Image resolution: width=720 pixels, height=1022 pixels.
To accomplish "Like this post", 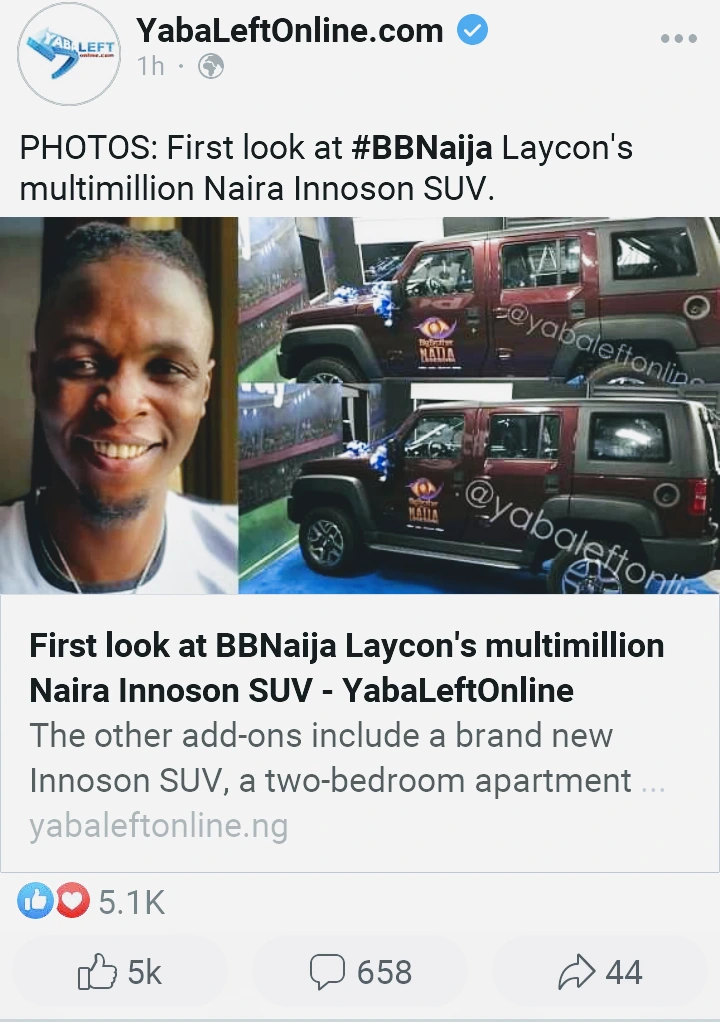I will 120,972.
